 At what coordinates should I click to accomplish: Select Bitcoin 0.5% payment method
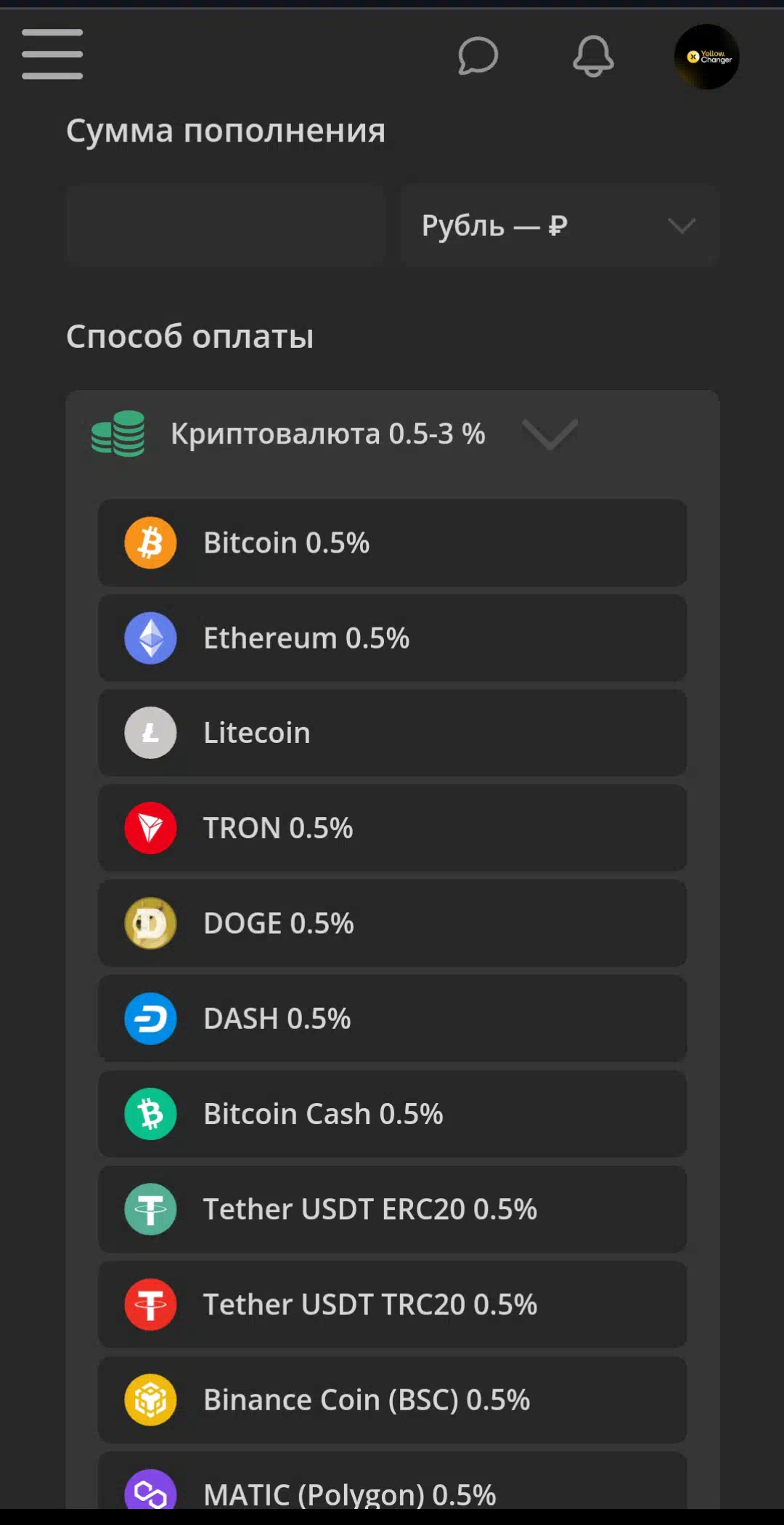[x=392, y=542]
